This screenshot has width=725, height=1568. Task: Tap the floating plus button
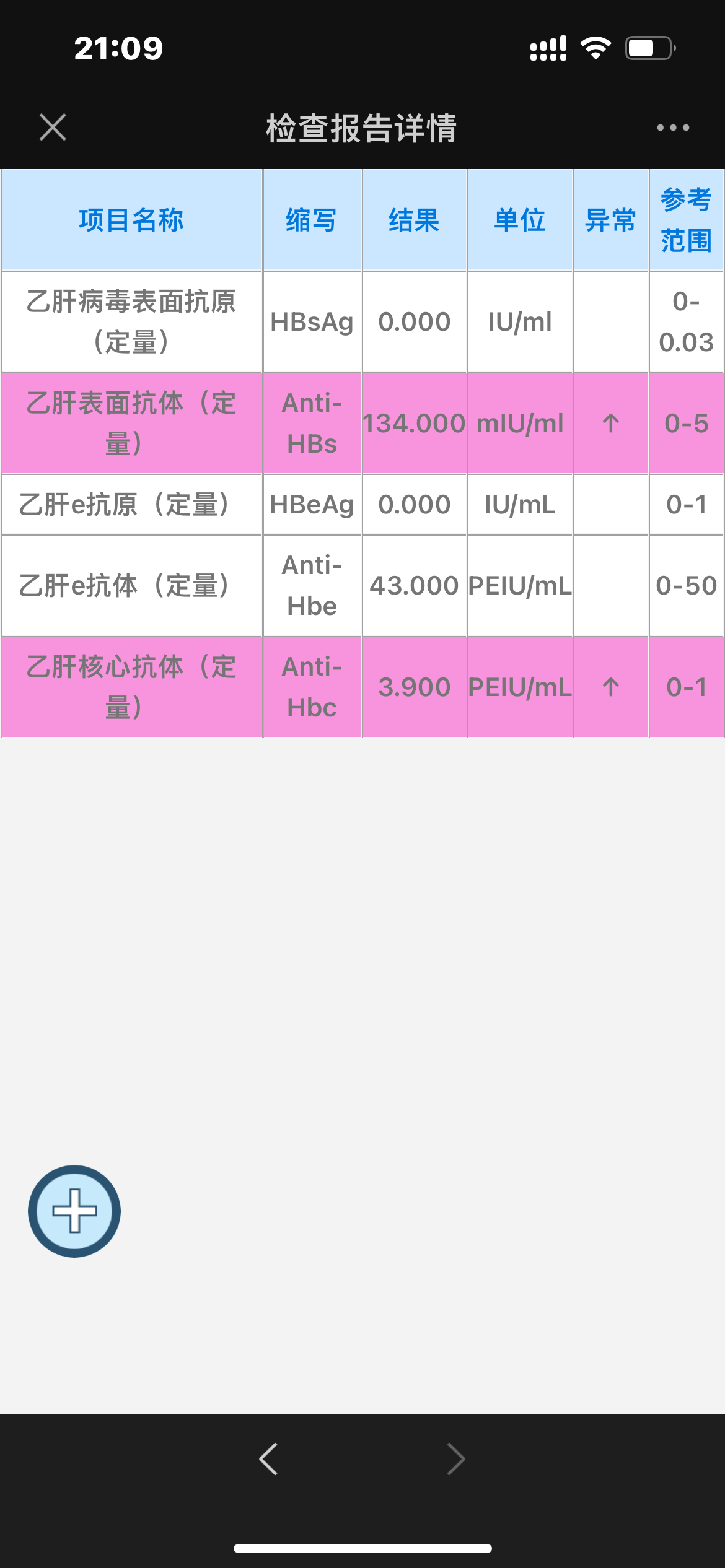tap(74, 1211)
